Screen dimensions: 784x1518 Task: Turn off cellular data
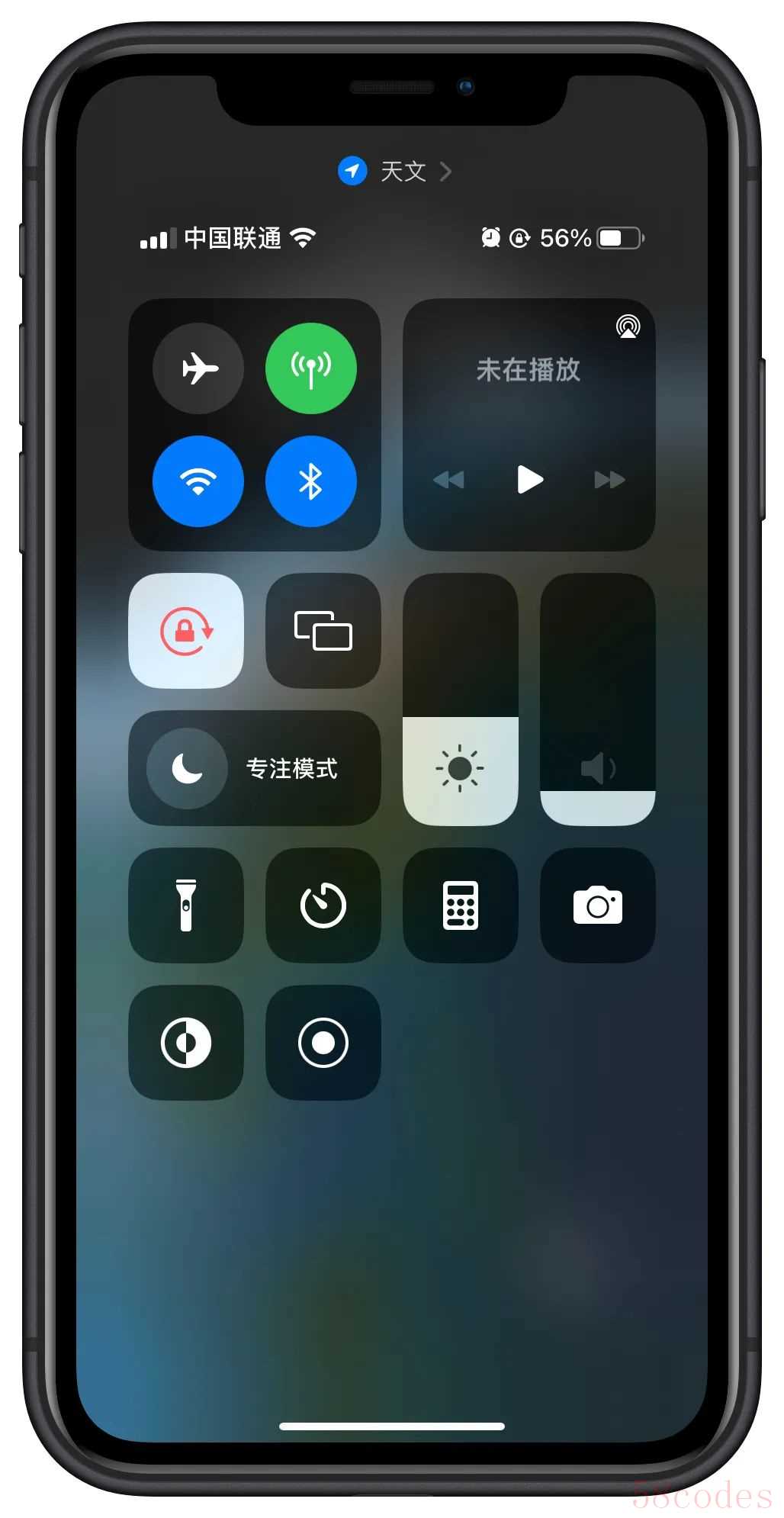click(x=310, y=368)
